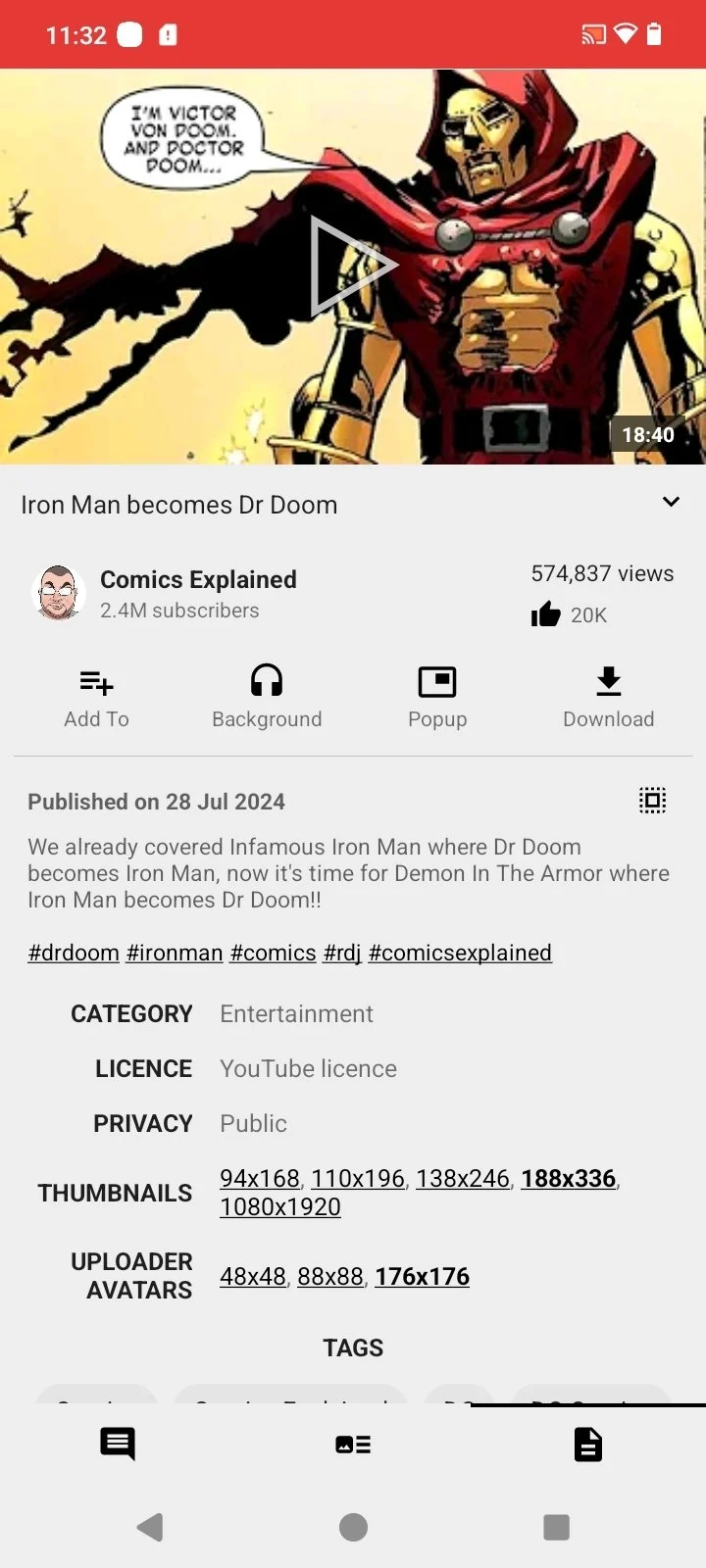This screenshot has height=1568, width=706.
Task: Play the video in Background mode
Action: click(x=267, y=697)
